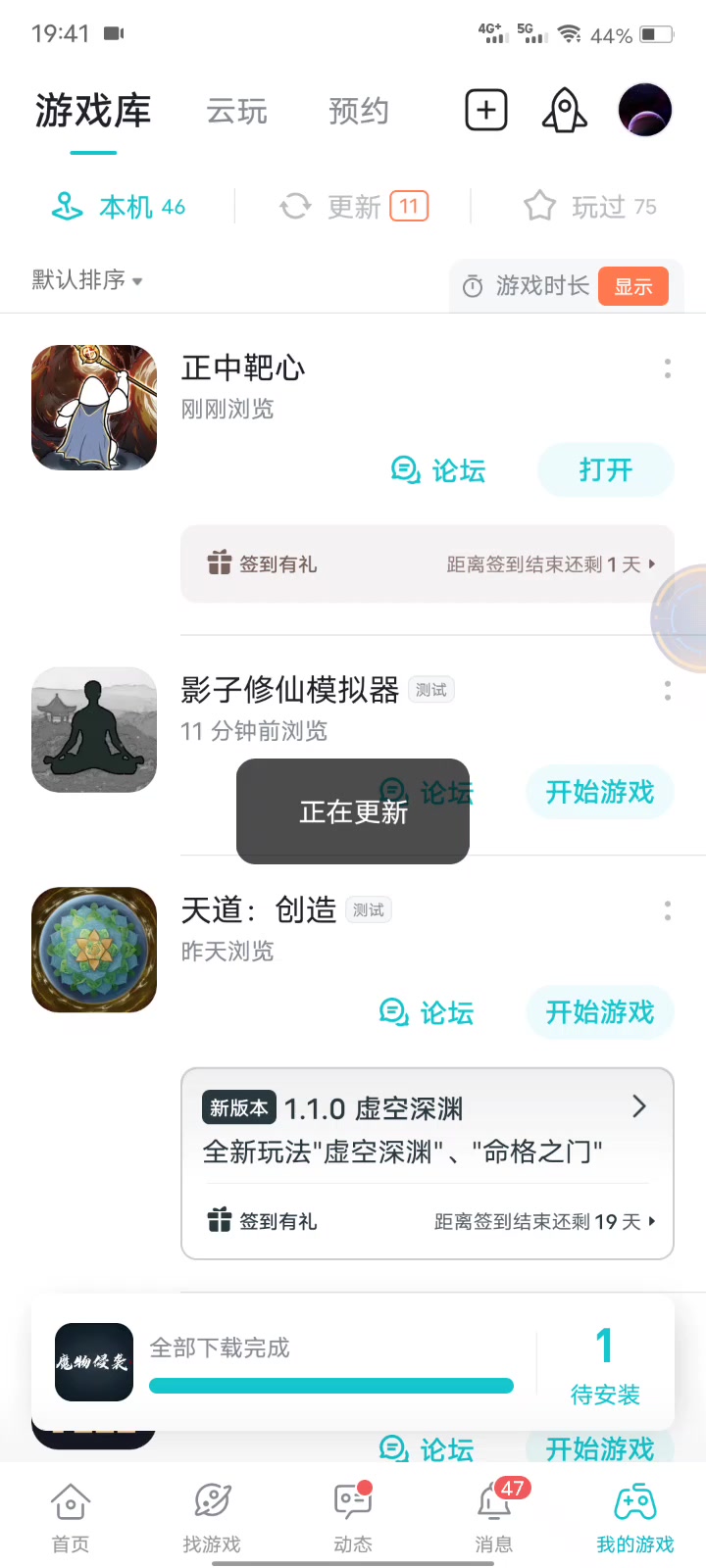Open the rocket booster icon
Viewport: 706px width, 1568px height.
pos(564,110)
